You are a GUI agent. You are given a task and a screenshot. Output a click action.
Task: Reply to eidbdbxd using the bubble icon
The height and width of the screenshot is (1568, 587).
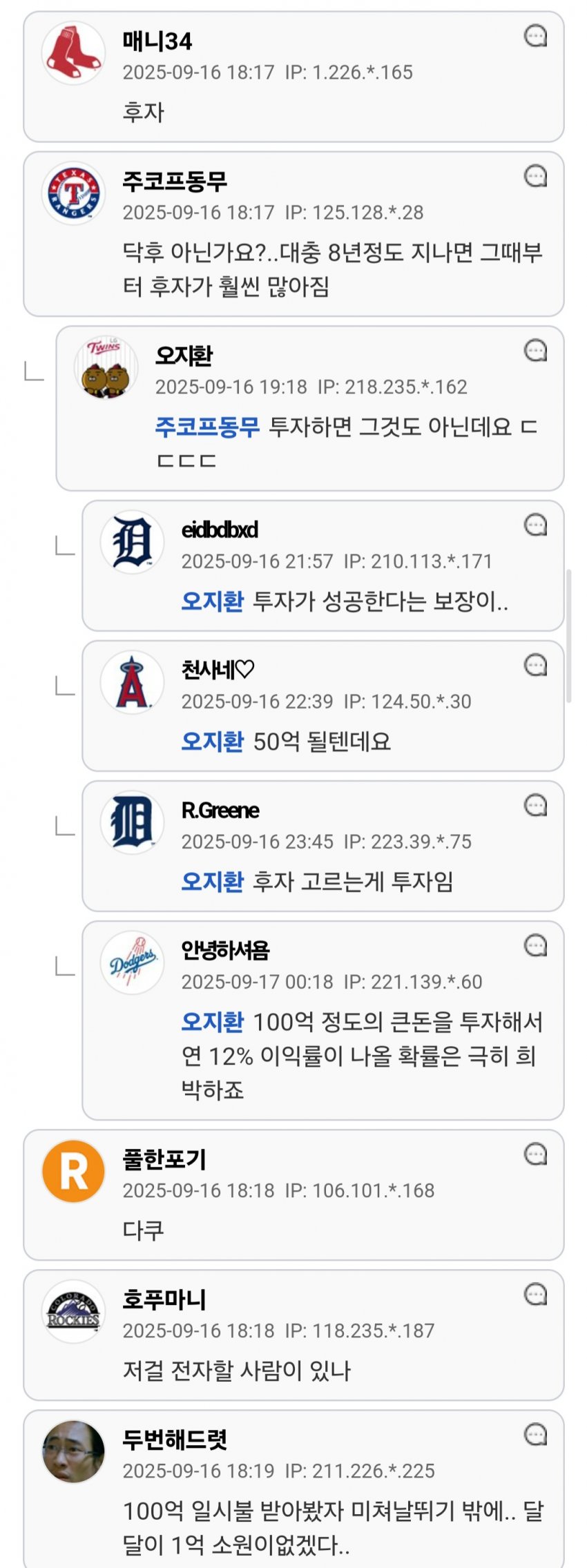coord(535,525)
